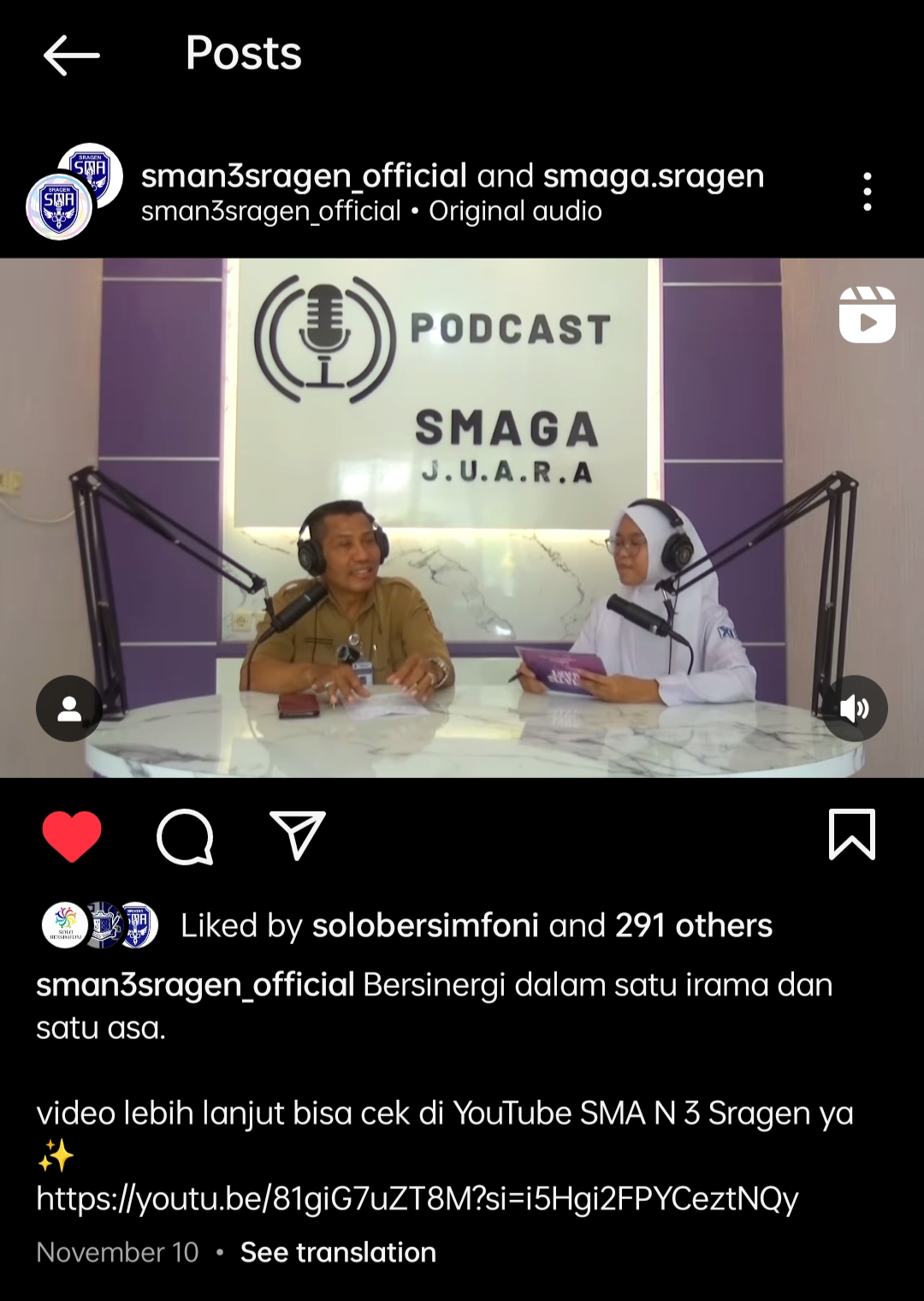Open the post's three-dot options menu
The image size is (924, 1301).
coord(867,191)
